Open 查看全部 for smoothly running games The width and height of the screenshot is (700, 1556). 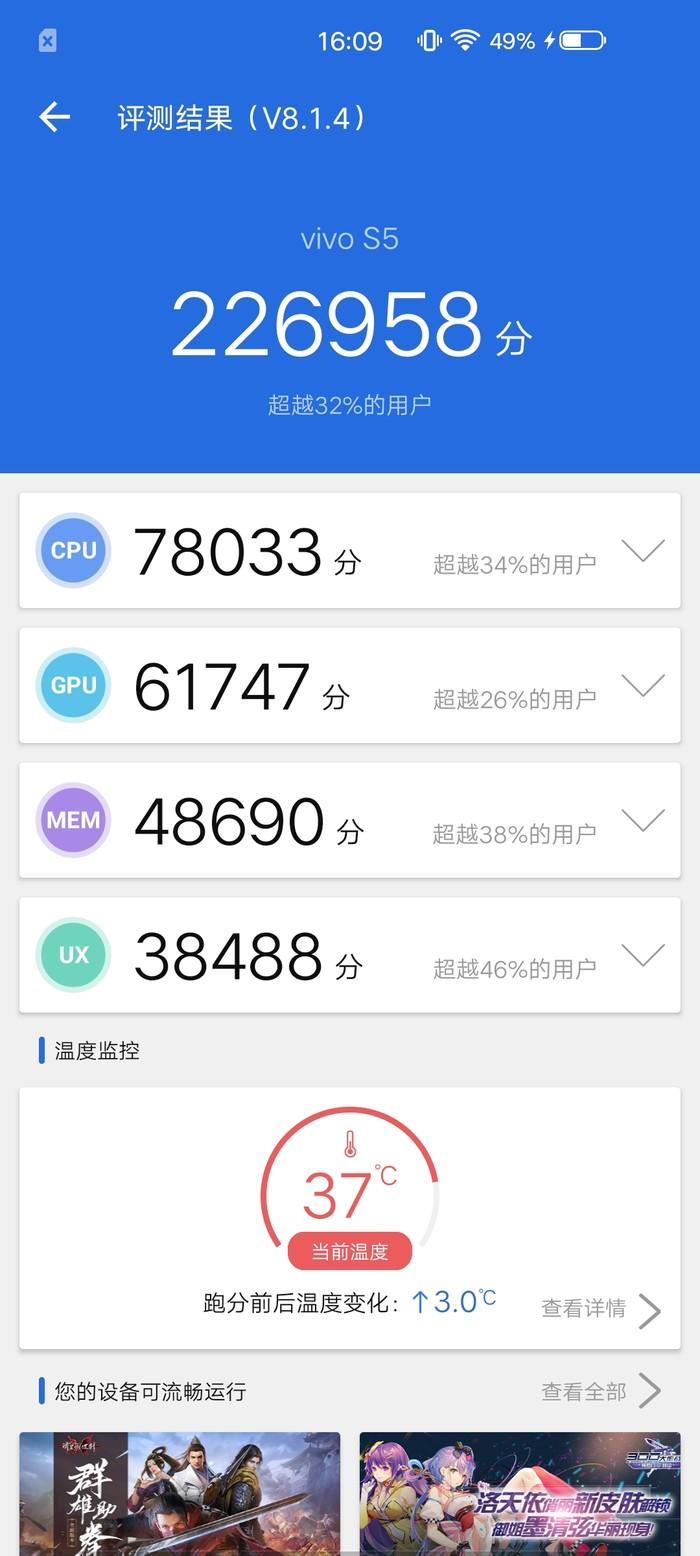(601, 1391)
